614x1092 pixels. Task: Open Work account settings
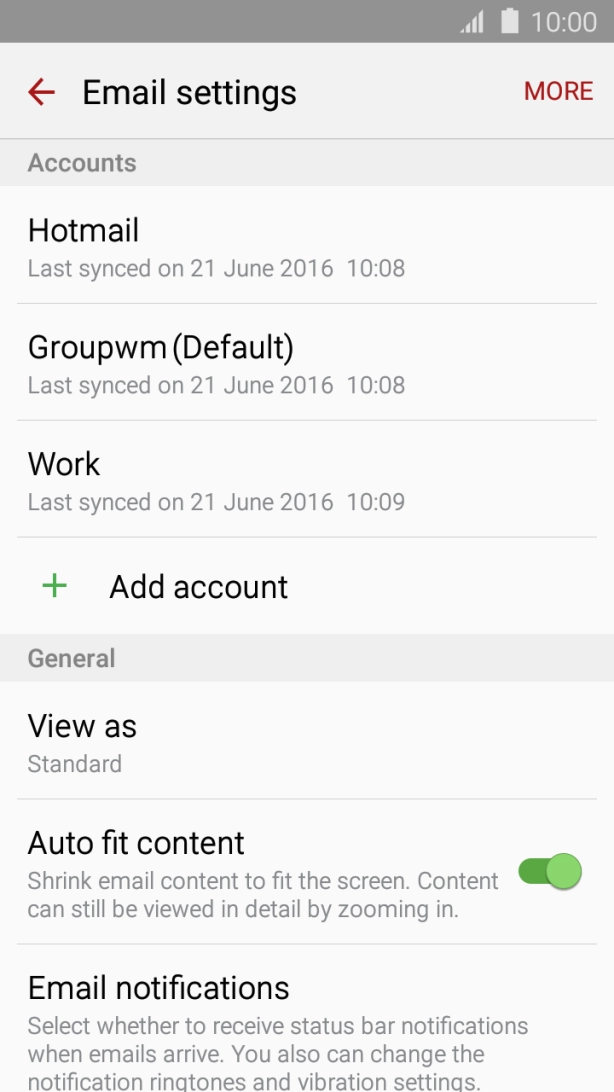[x=216, y=480]
